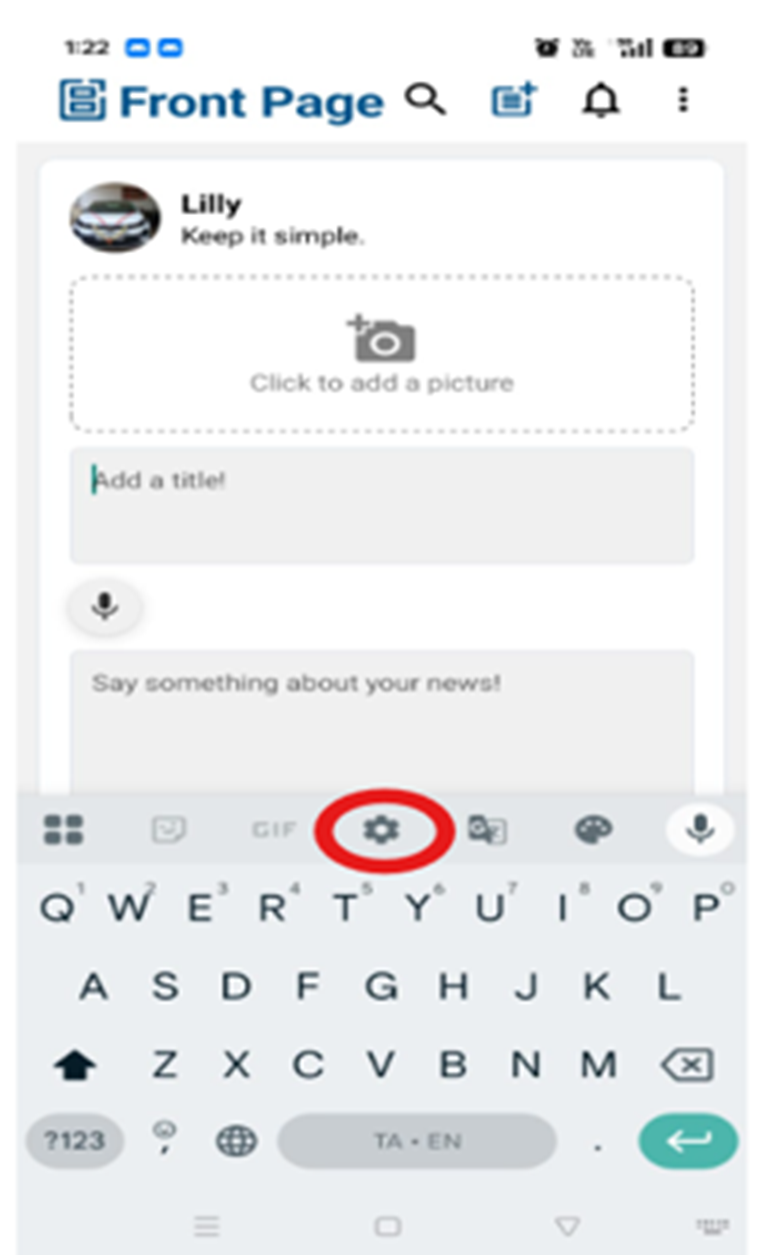The width and height of the screenshot is (768, 1255).
Task: Create a new post with the plus icon
Action: (514, 101)
